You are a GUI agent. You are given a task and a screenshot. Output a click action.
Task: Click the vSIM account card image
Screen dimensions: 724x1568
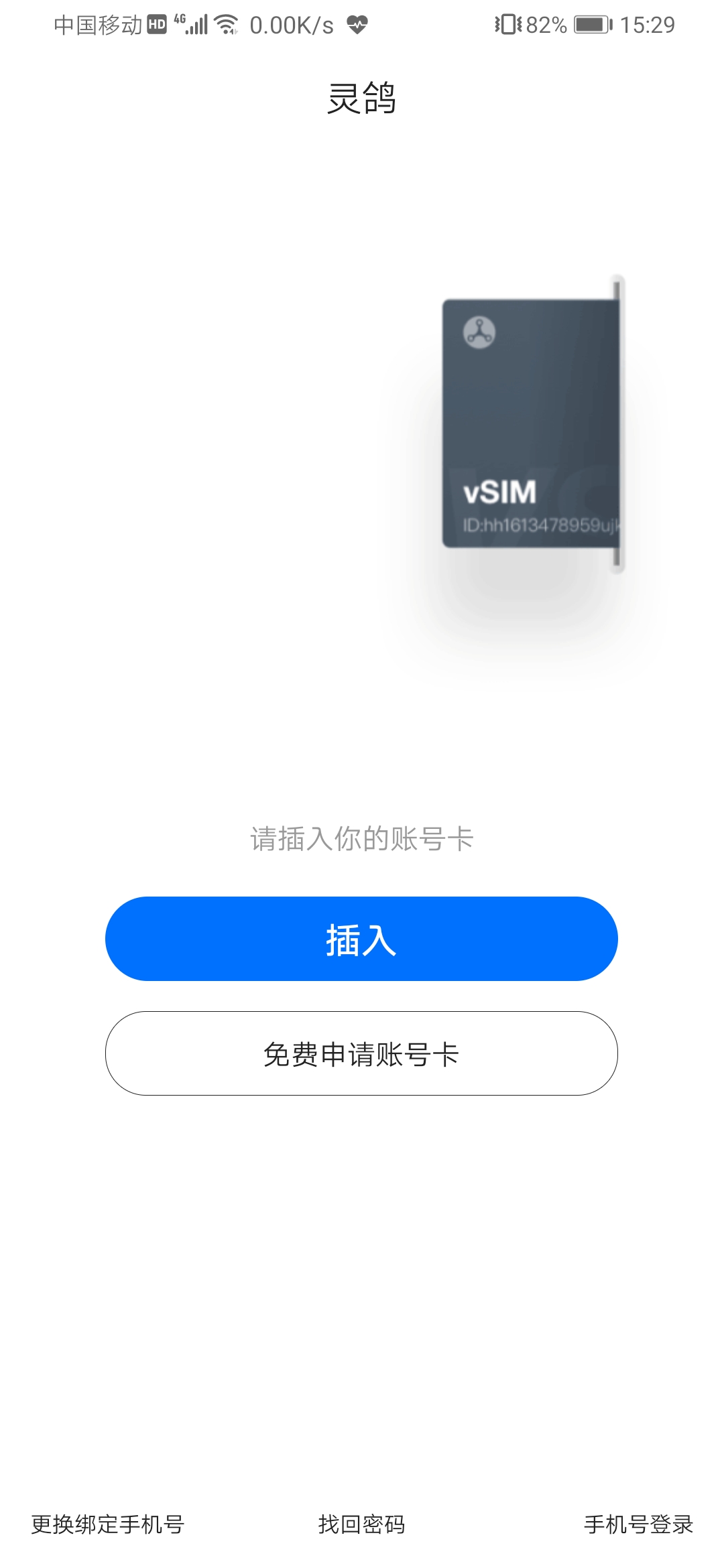pos(530,422)
